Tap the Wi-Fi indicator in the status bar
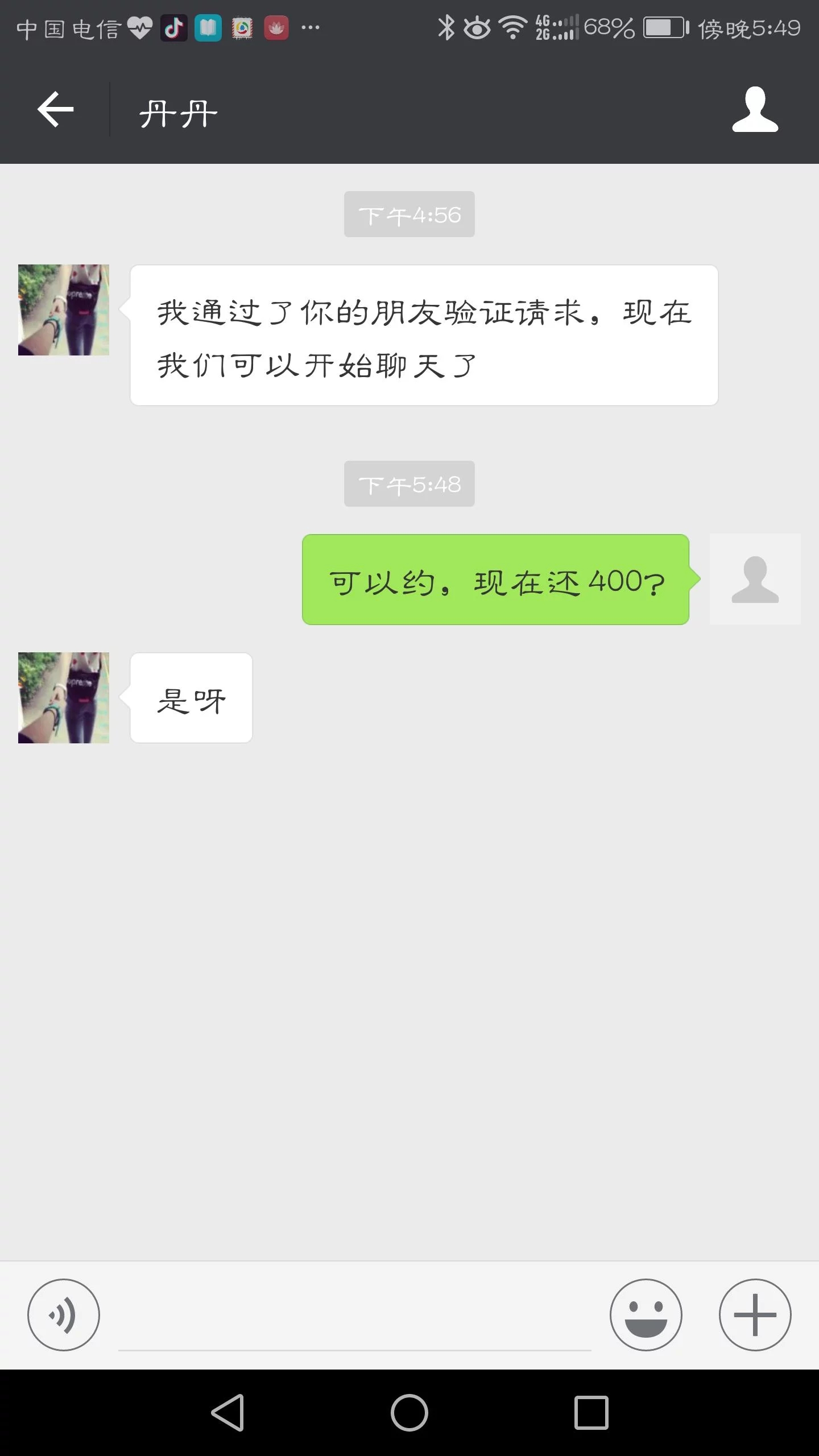Screen dimensions: 819x1456 click(x=511, y=27)
